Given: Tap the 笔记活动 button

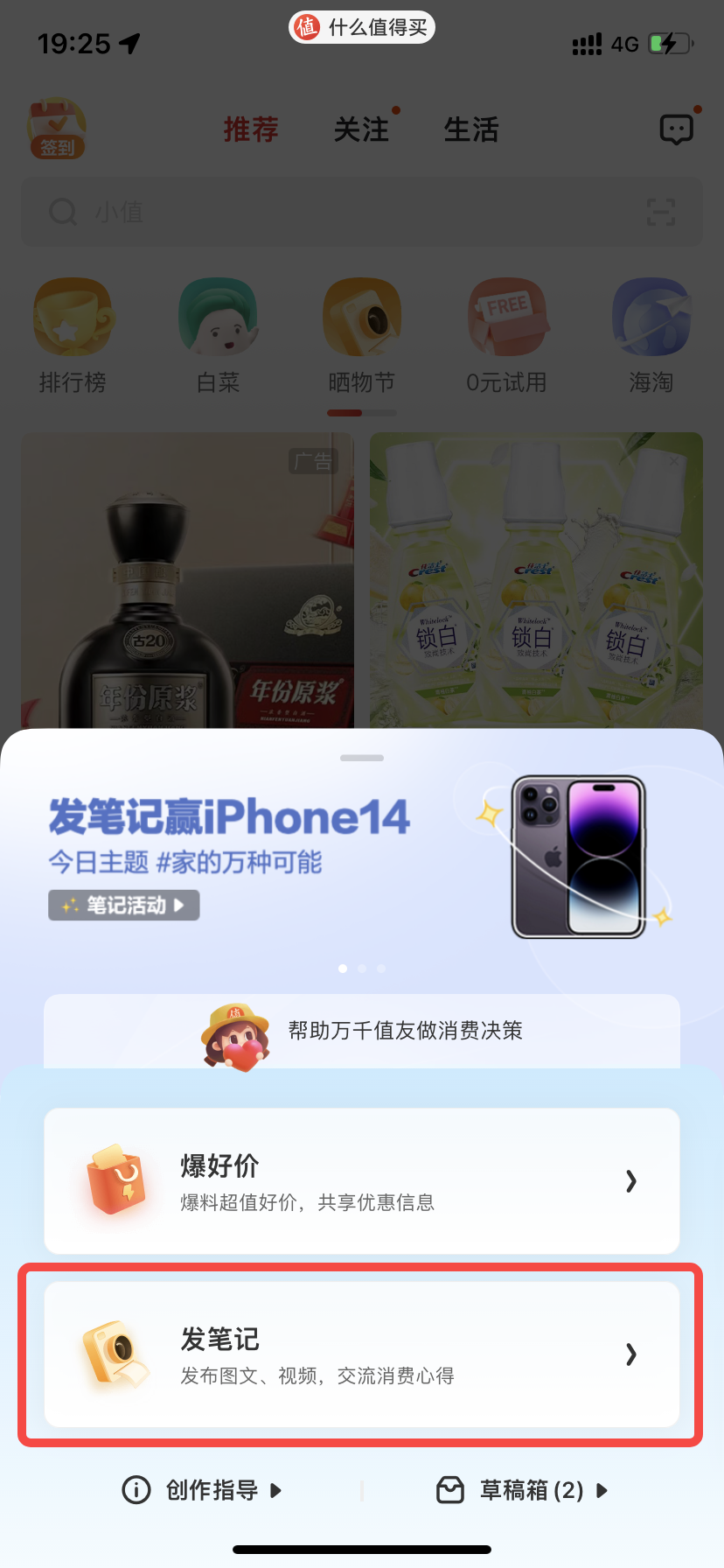Looking at the screenshot, I should tap(124, 905).
